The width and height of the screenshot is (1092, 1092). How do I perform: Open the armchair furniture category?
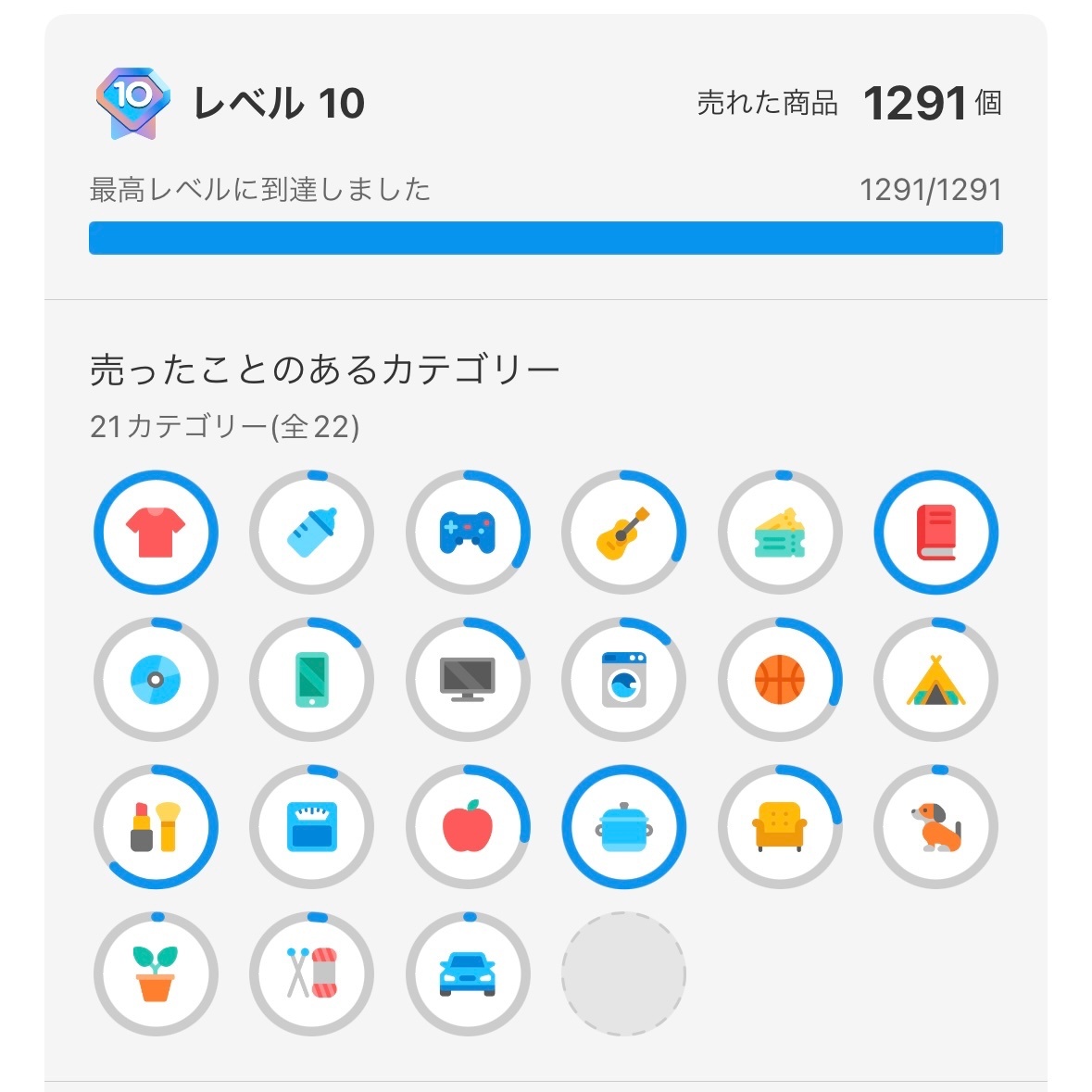tap(780, 827)
